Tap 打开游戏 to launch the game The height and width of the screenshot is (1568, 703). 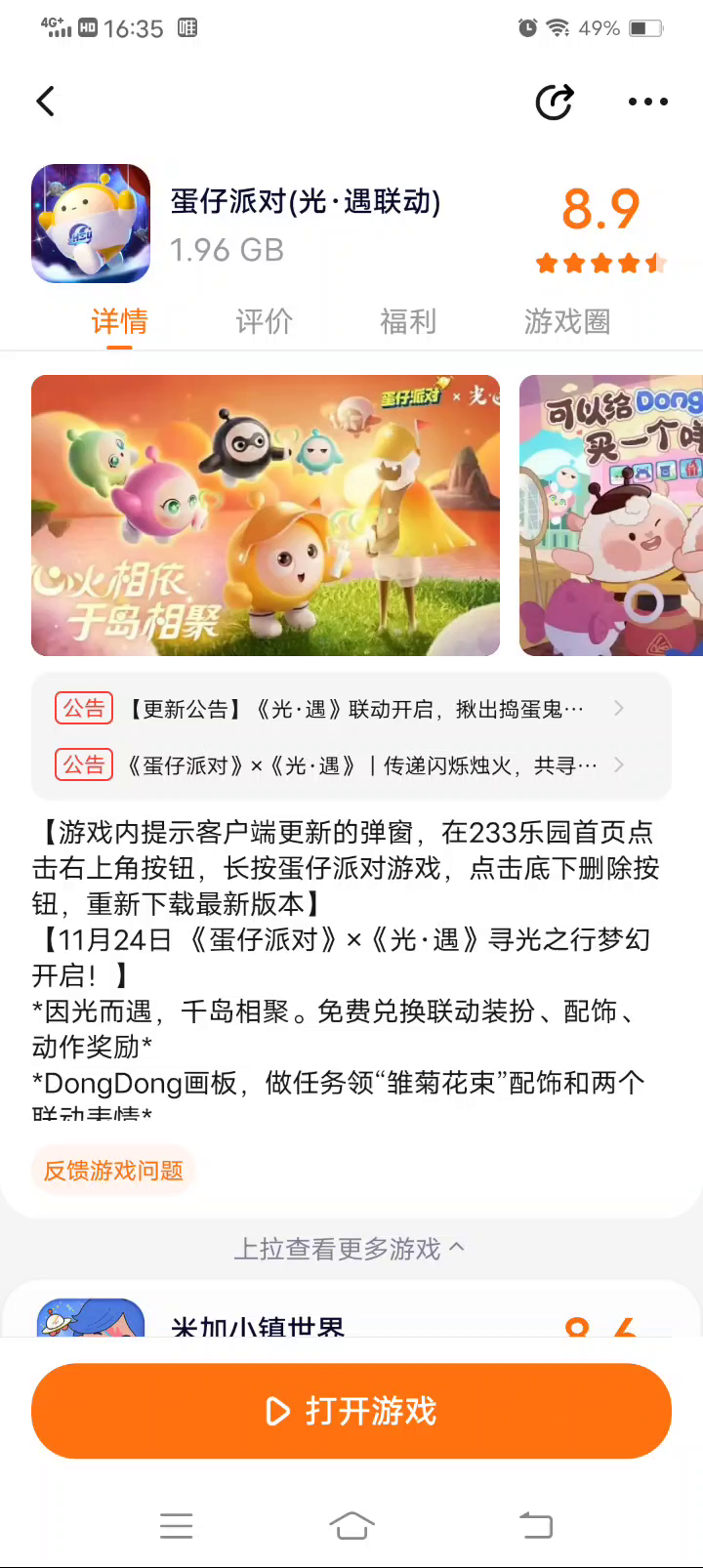(x=351, y=1411)
